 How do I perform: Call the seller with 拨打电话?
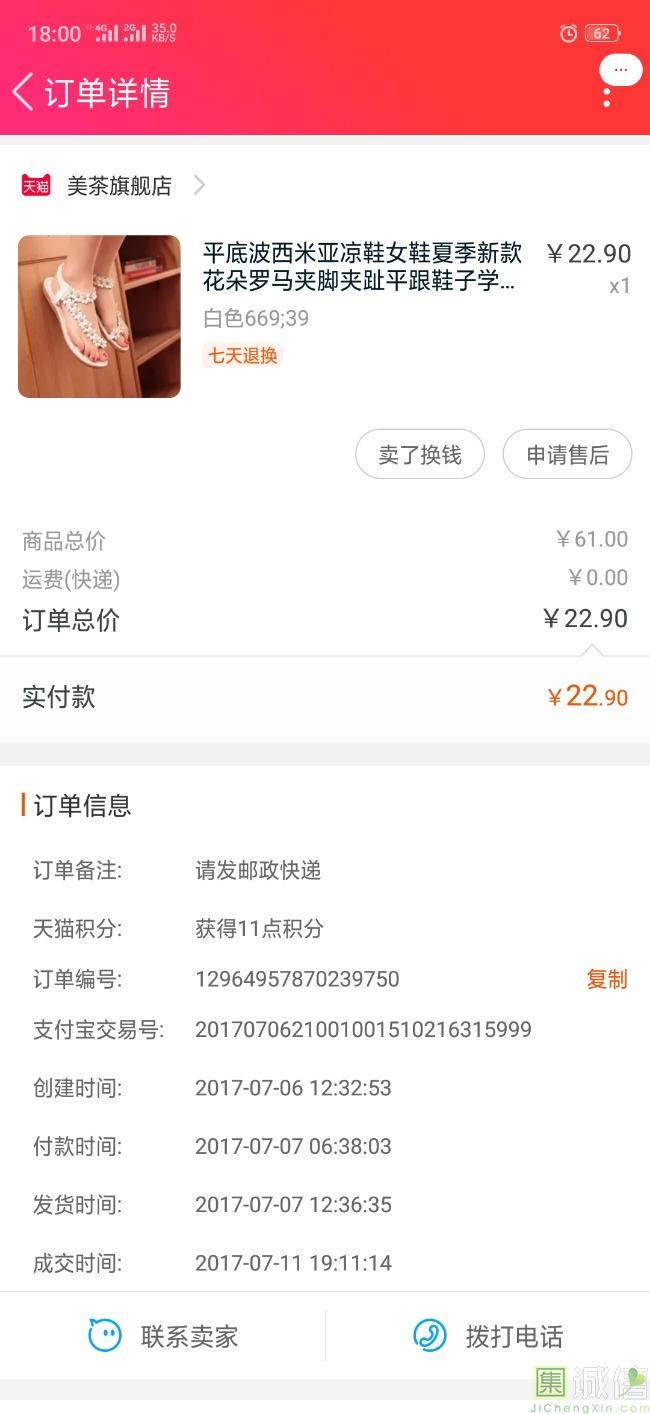click(x=488, y=1336)
